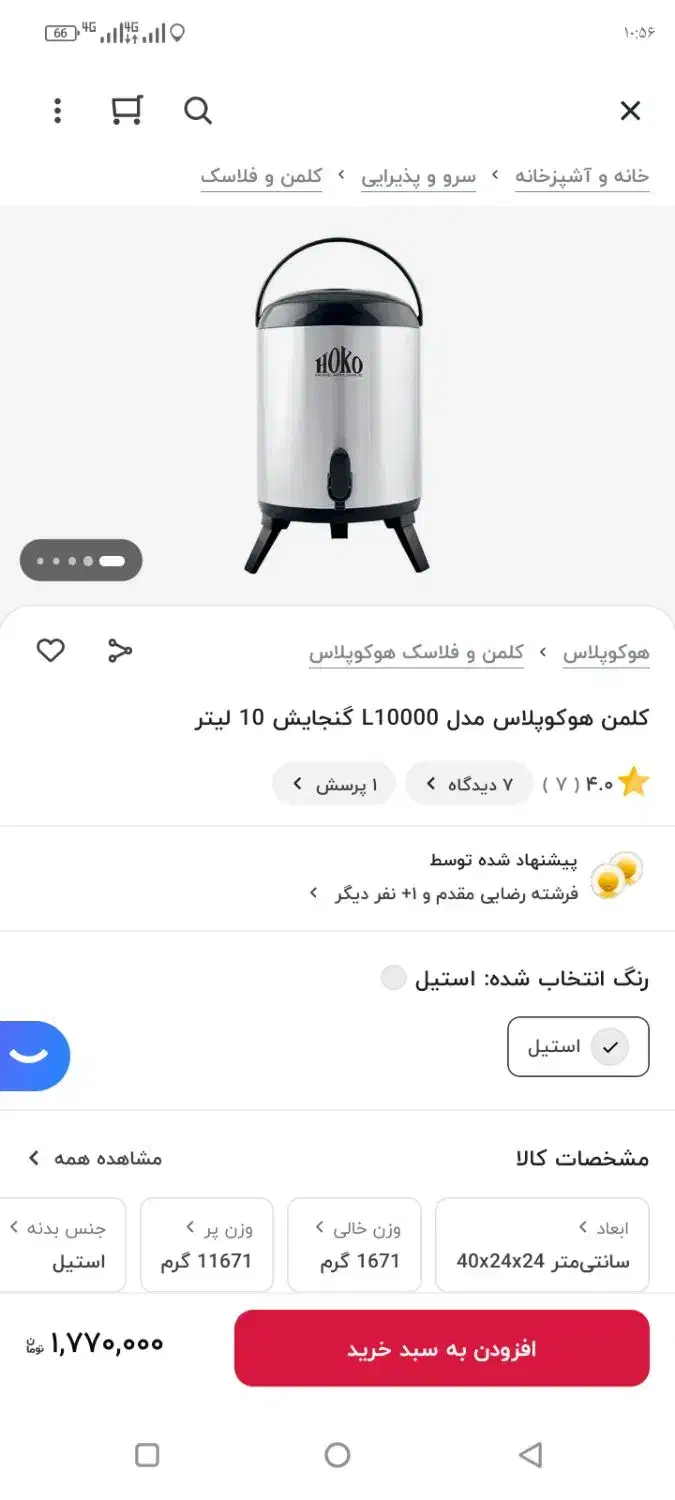Open کلمن و فلاسک breadcrumb
Viewport: 675px width, 1500px height.
tap(261, 177)
